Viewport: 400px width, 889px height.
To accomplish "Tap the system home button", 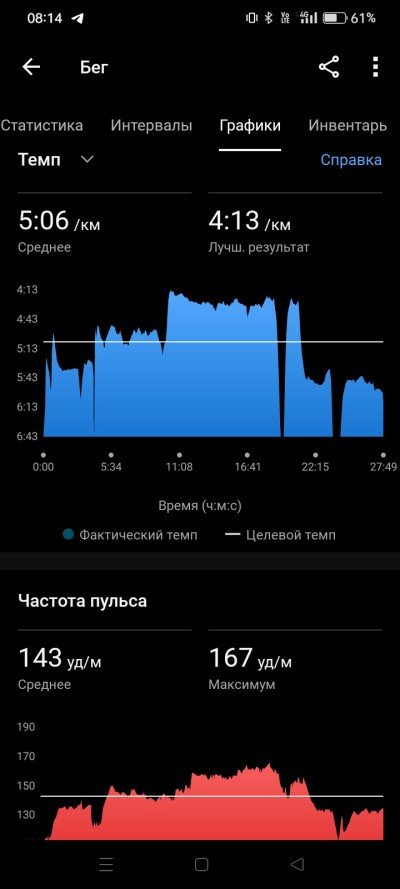I will click(201, 864).
